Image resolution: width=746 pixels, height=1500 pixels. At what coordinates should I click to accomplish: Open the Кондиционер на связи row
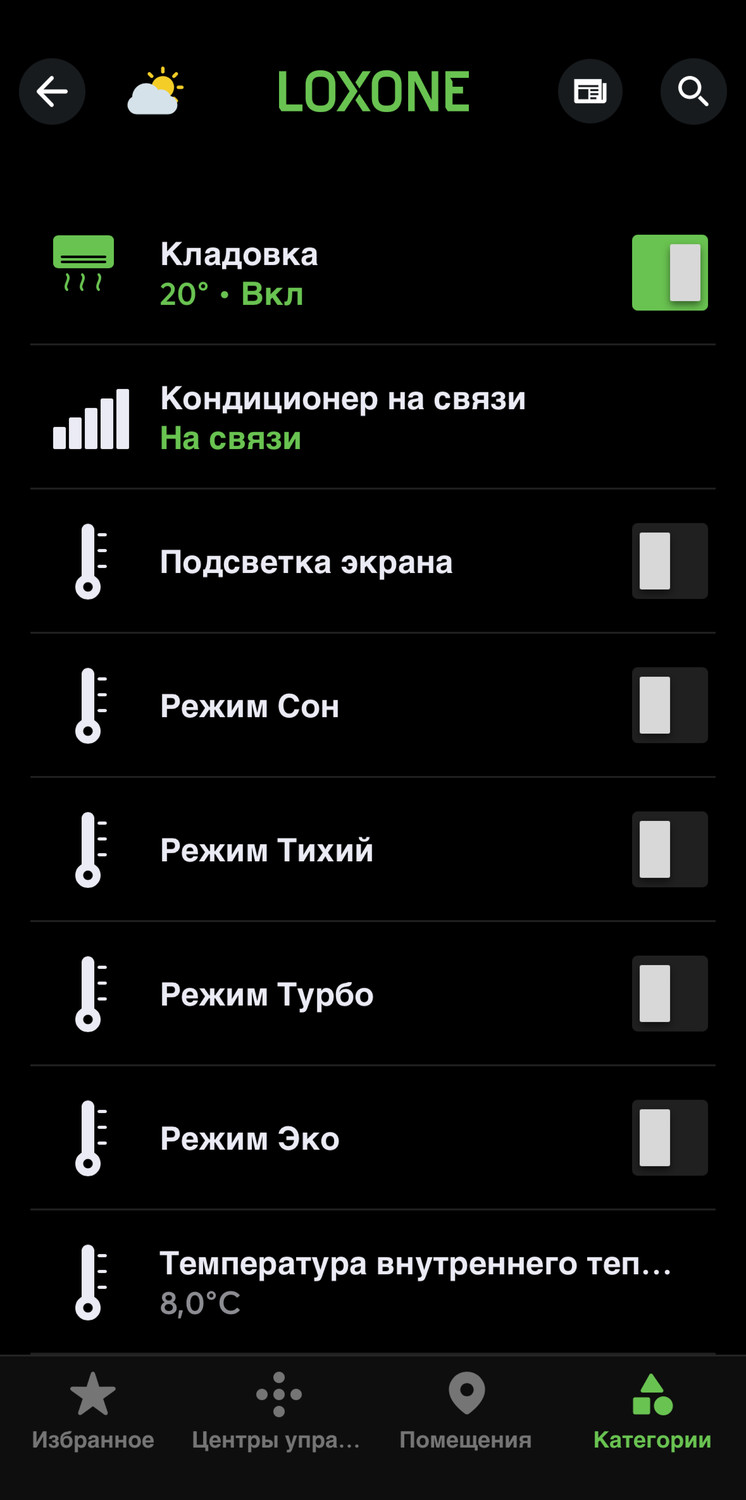(x=342, y=418)
